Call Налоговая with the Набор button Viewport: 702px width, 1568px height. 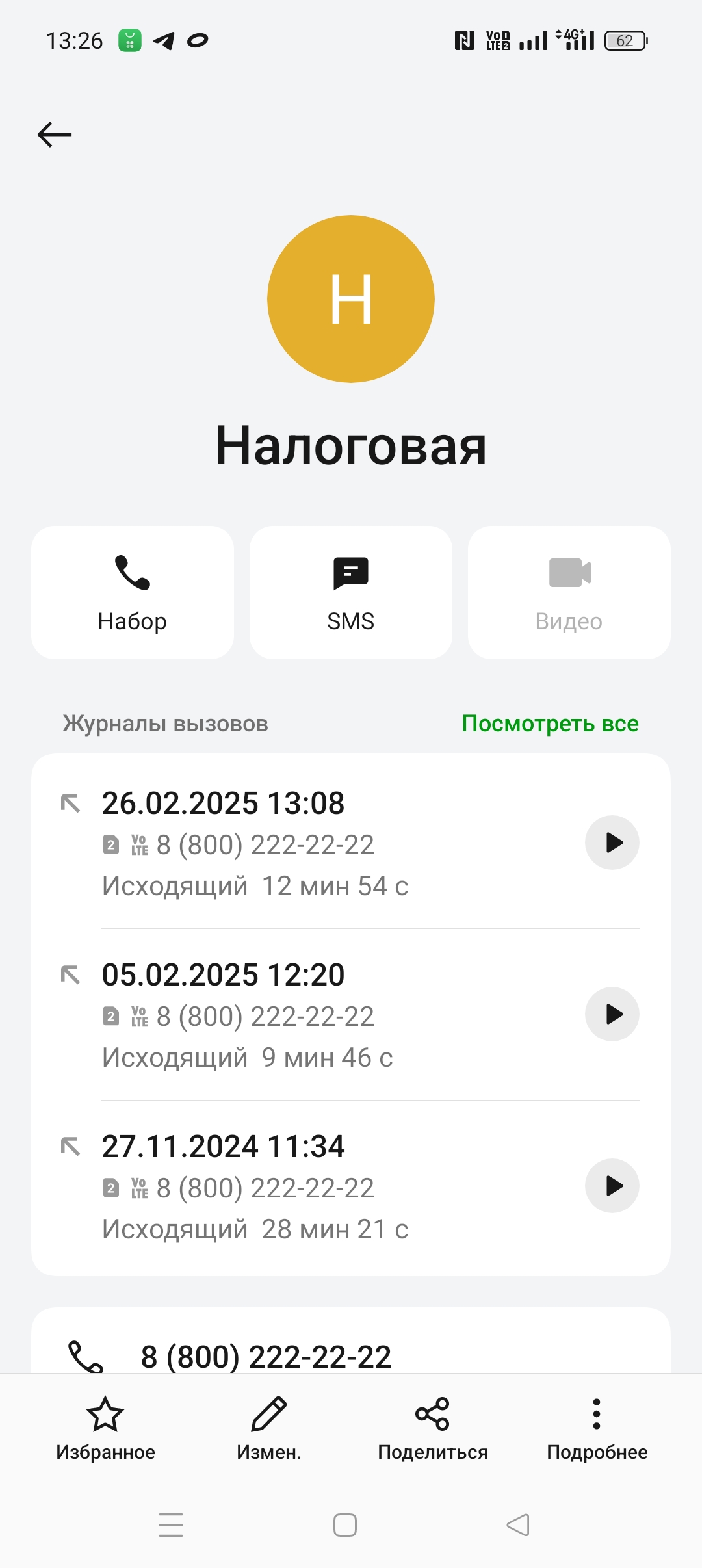click(133, 592)
